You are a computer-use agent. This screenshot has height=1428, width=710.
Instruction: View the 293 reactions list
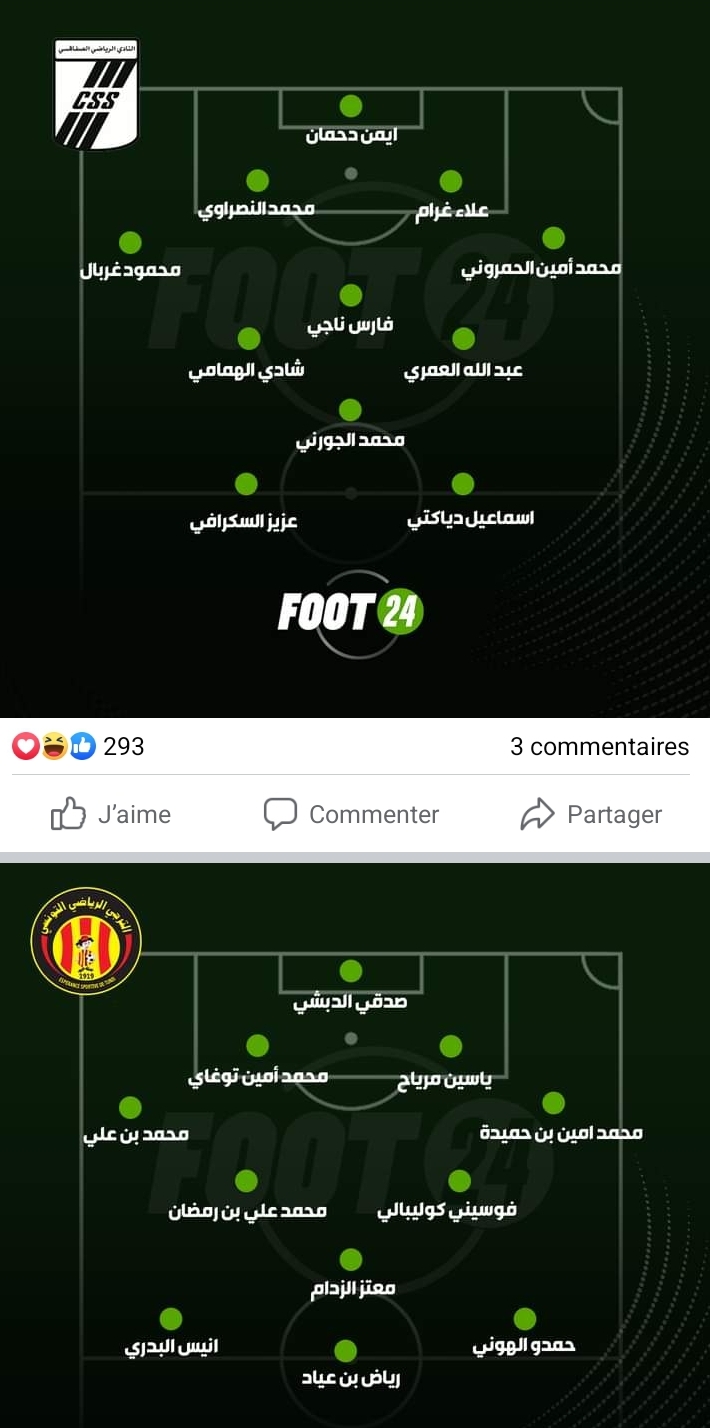pos(78,746)
